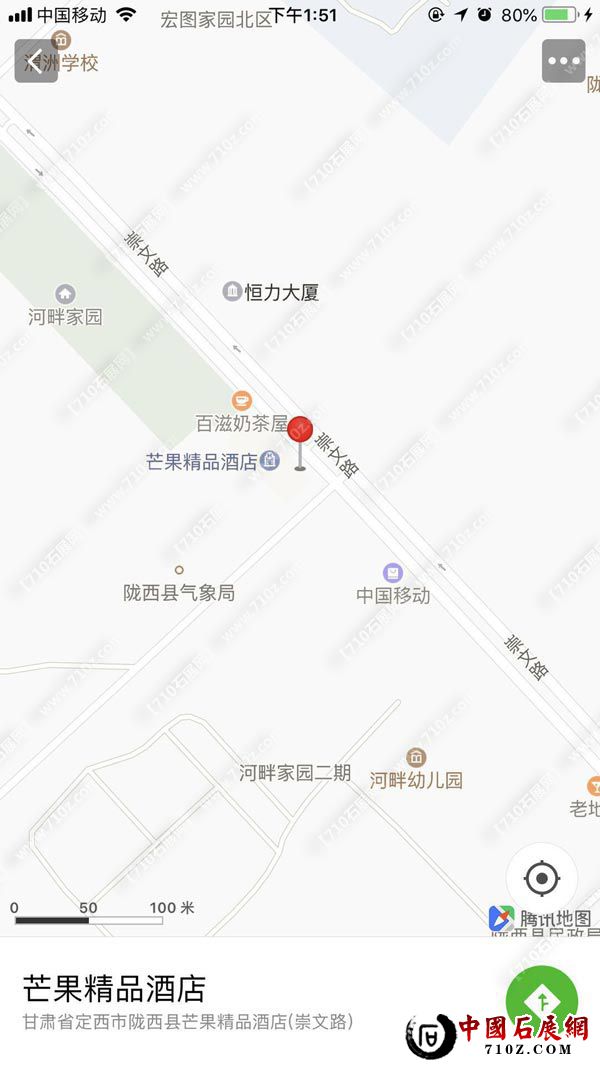The image size is (600, 1067).
Task: Select 百滋奶茶屋 place on the map
Action: 241,402
